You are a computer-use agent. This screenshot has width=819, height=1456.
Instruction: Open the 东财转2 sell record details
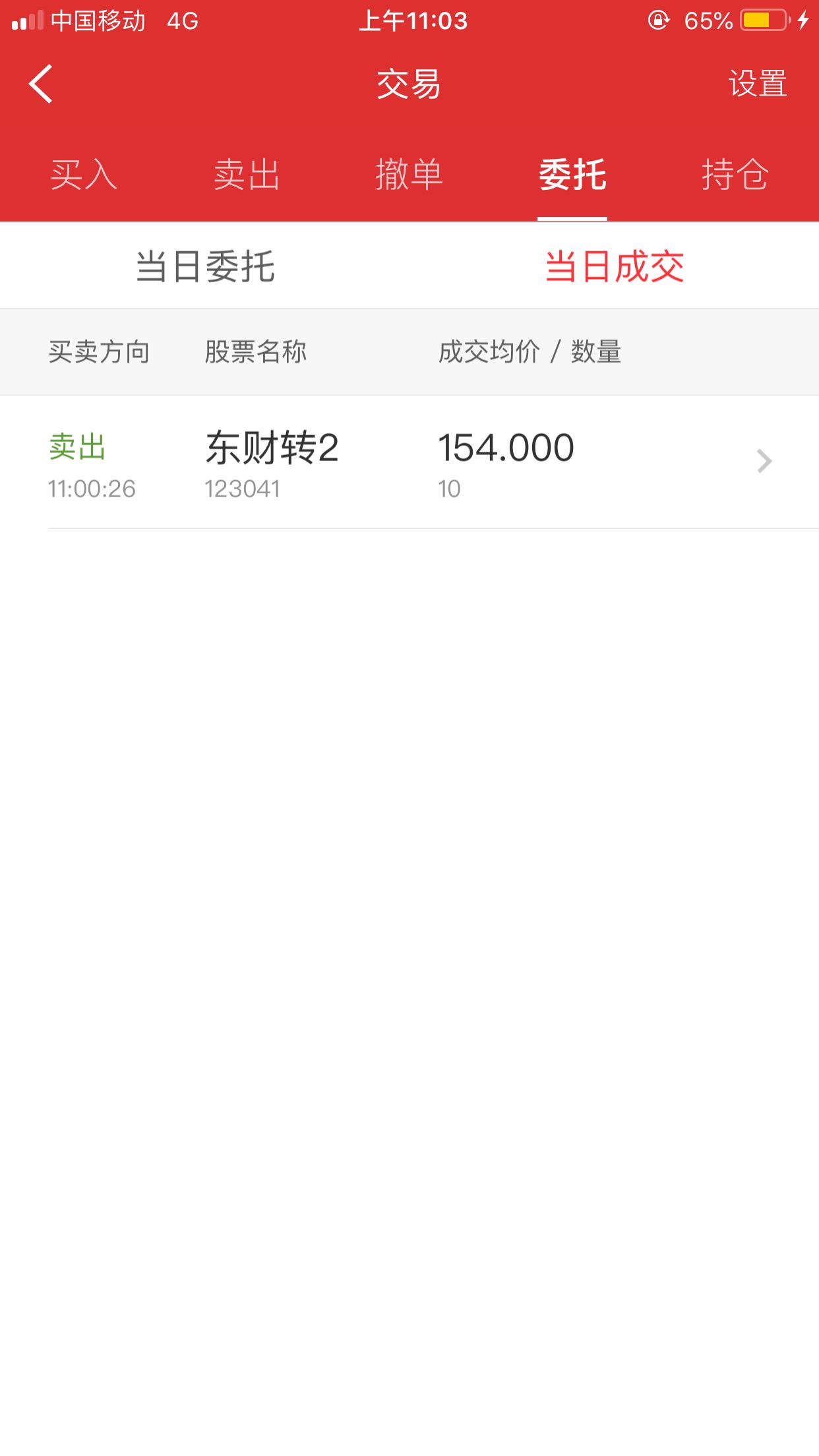(x=409, y=462)
